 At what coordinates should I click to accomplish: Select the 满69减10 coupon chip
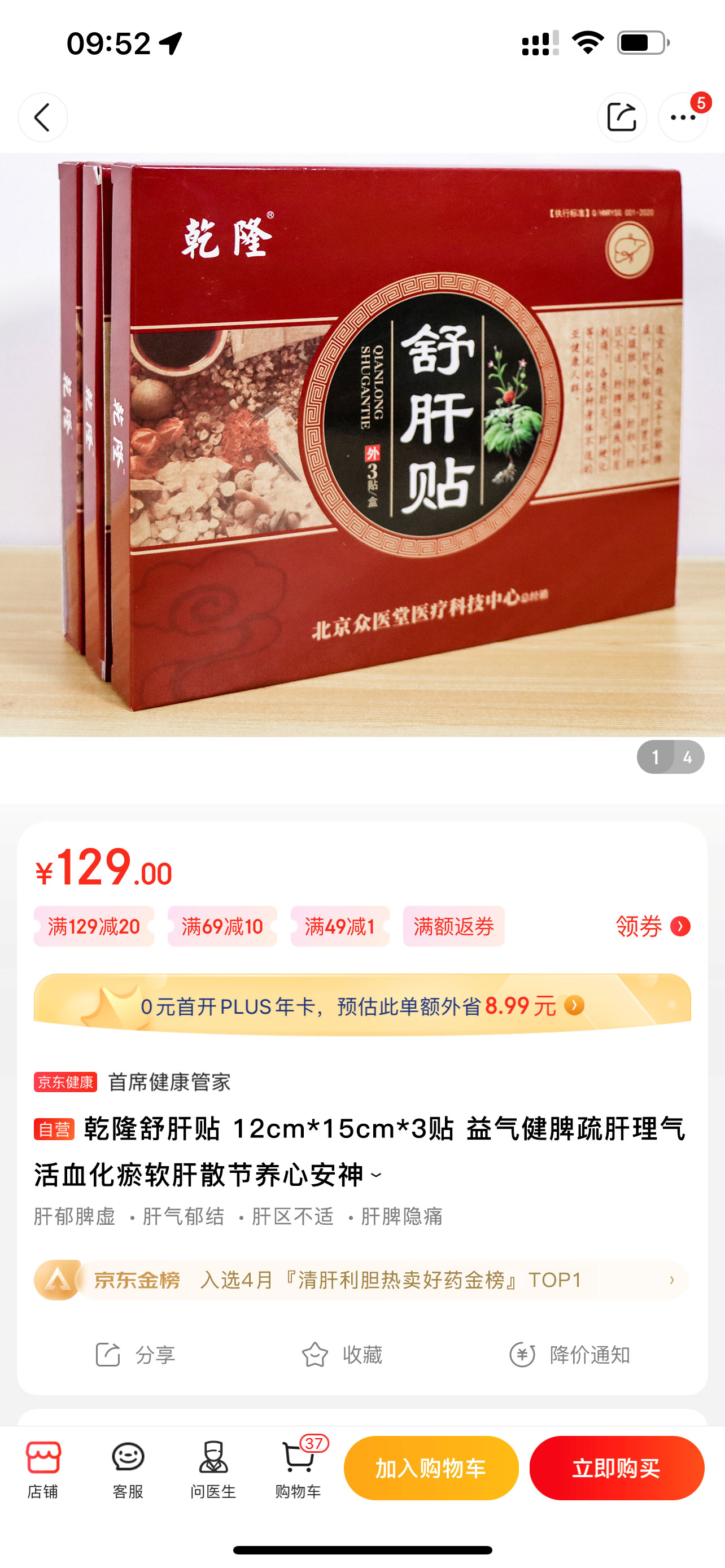coord(222,926)
